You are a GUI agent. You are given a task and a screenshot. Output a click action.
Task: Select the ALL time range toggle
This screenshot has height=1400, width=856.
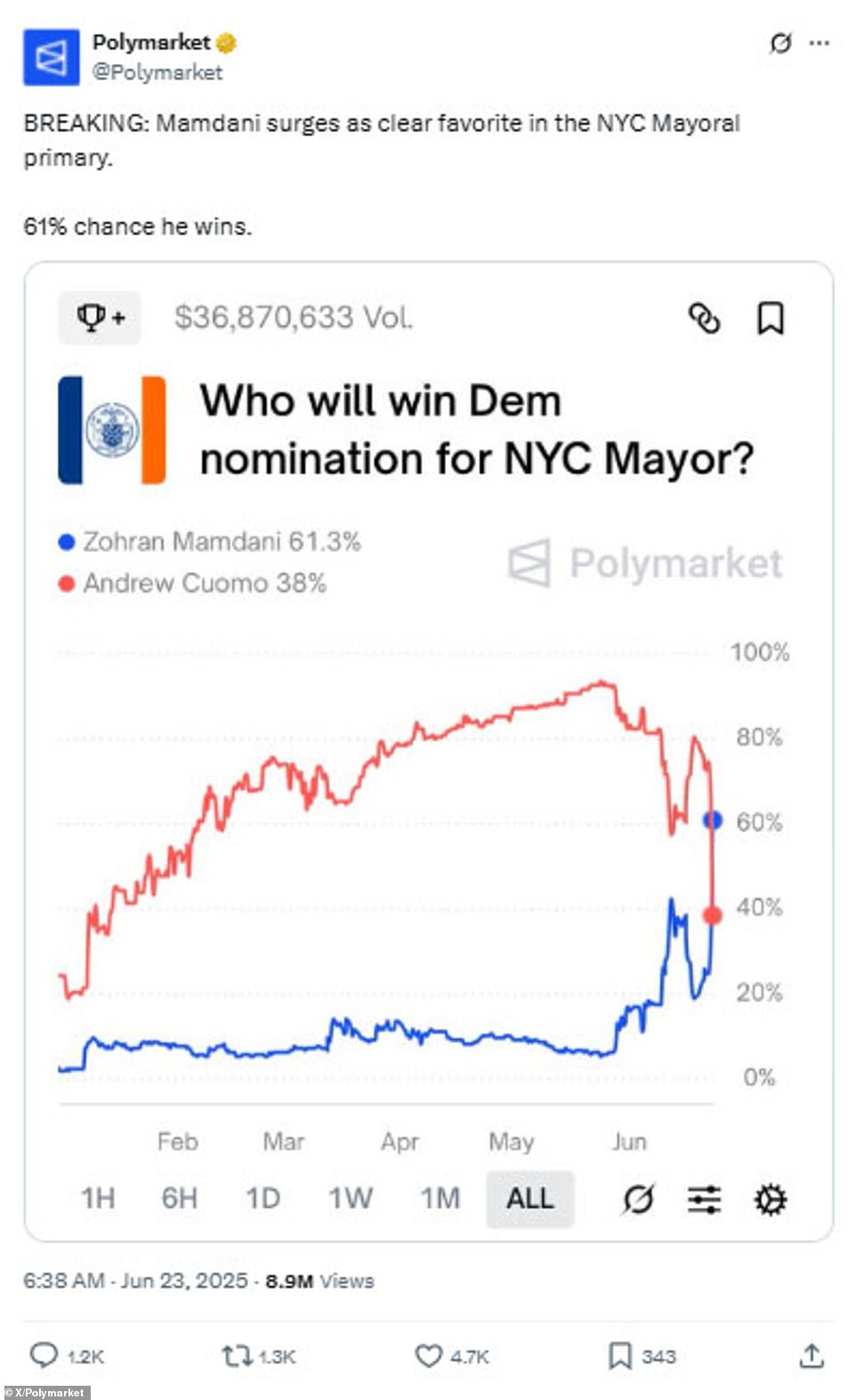click(529, 1199)
